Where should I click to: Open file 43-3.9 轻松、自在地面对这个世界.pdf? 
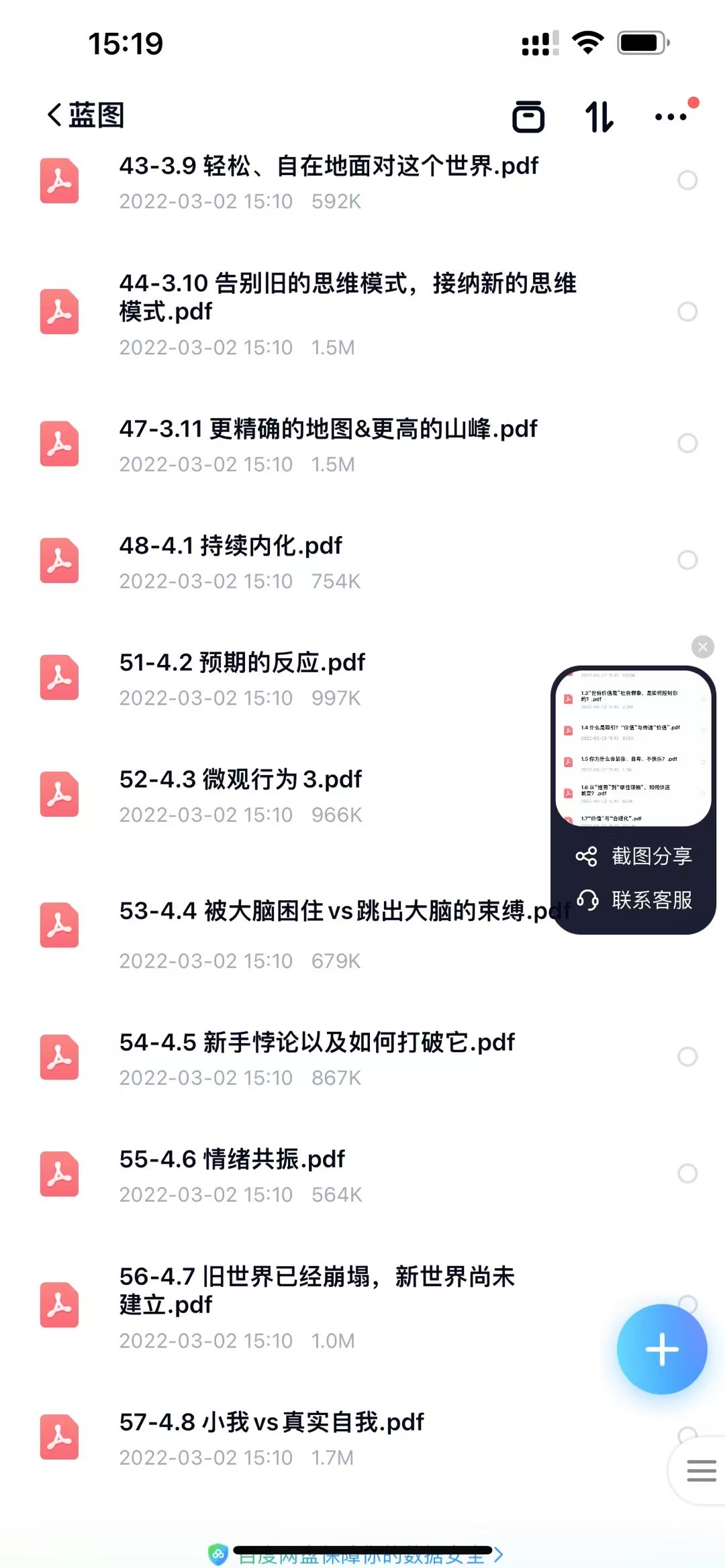point(328,166)
